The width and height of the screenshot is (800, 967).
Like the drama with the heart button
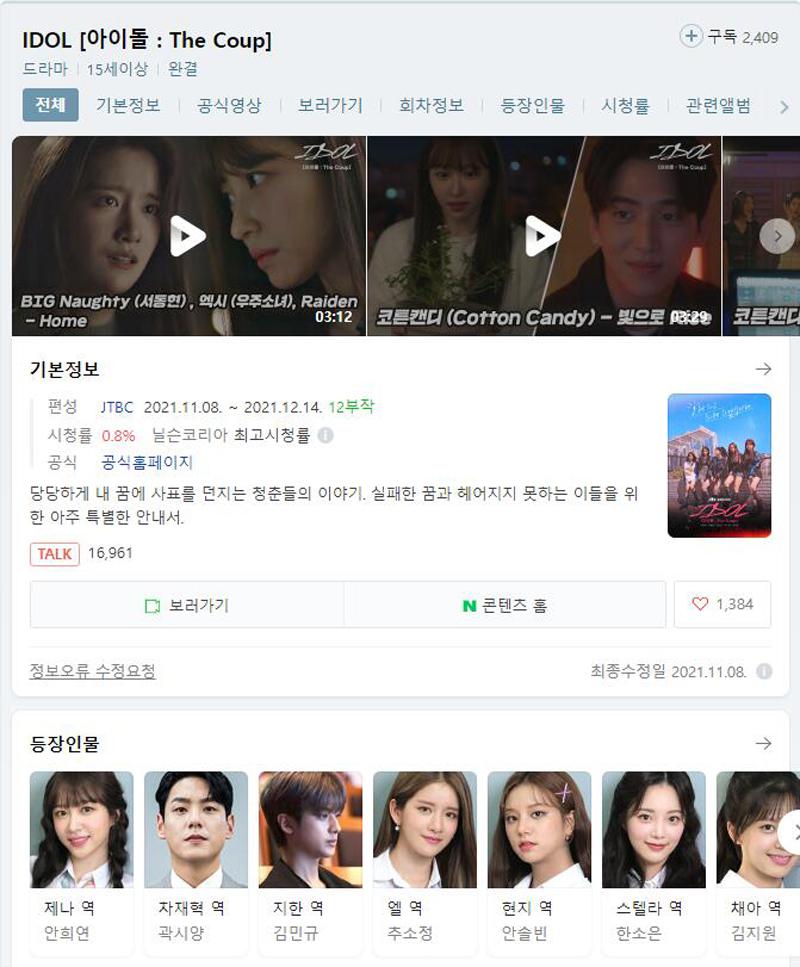tap(722, 604)
